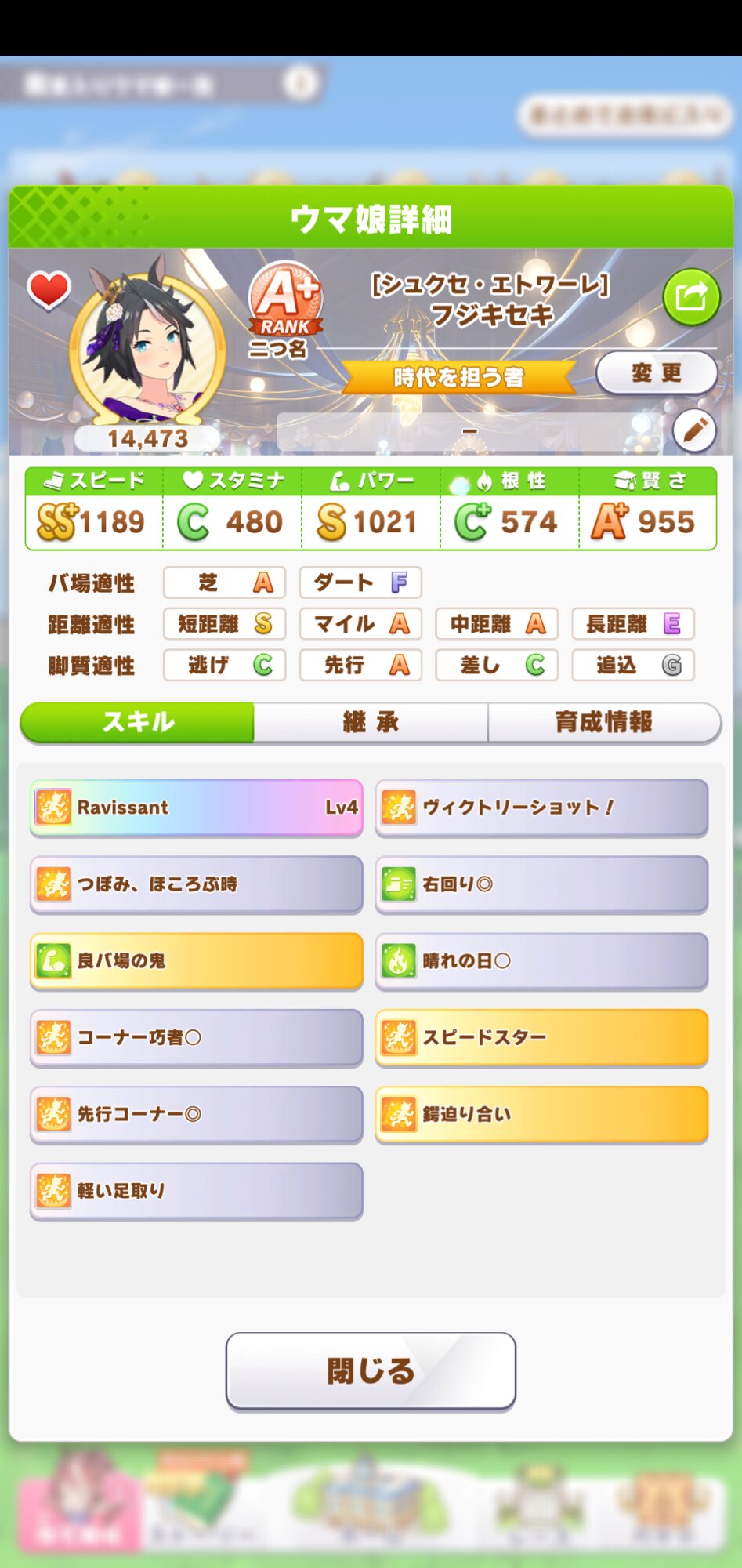Open the スピードスター skill
742x1568 pixels.
[541, 1038]
